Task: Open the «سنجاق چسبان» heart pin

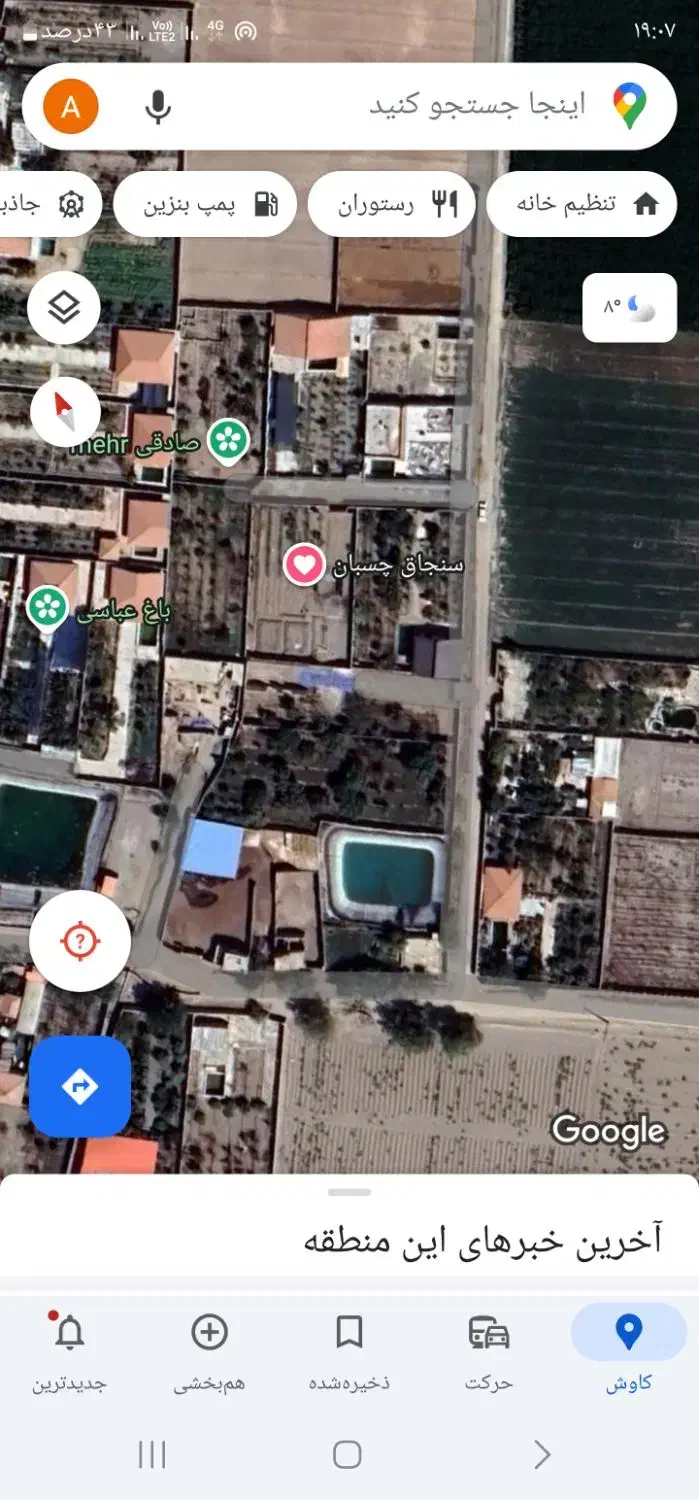Action: click(304, 565)
